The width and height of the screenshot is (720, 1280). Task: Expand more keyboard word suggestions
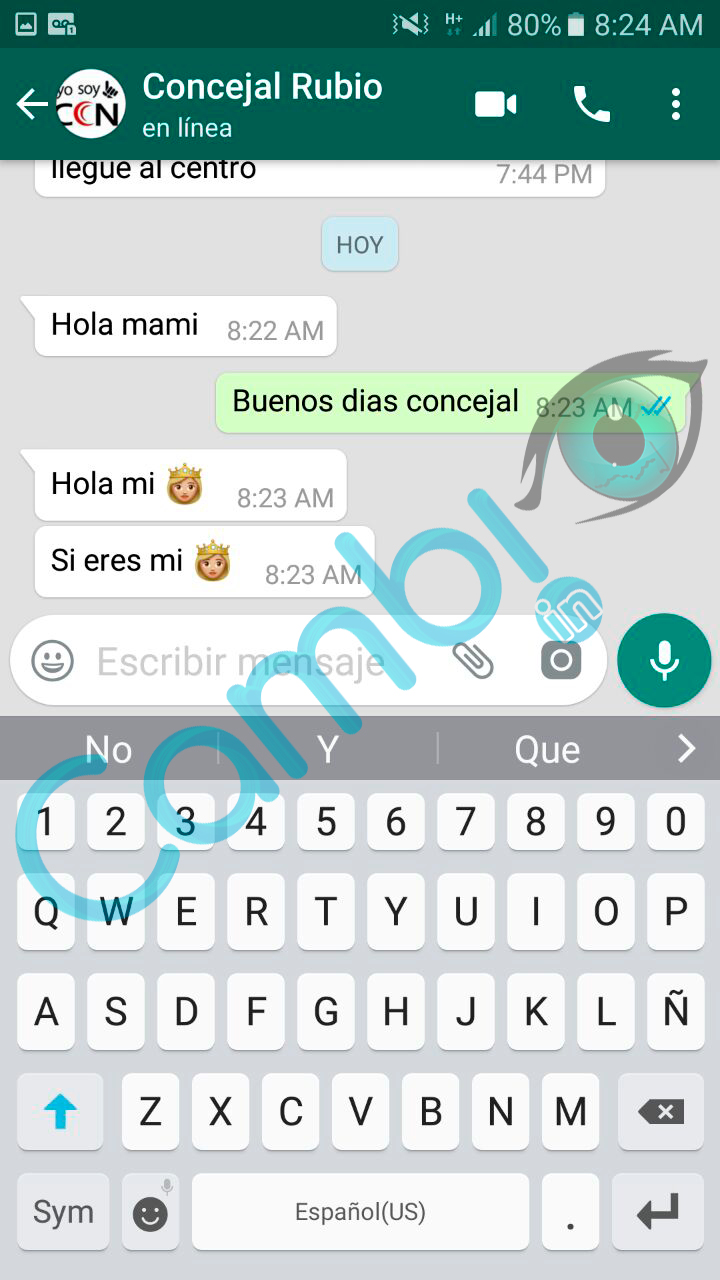point(686,748)
